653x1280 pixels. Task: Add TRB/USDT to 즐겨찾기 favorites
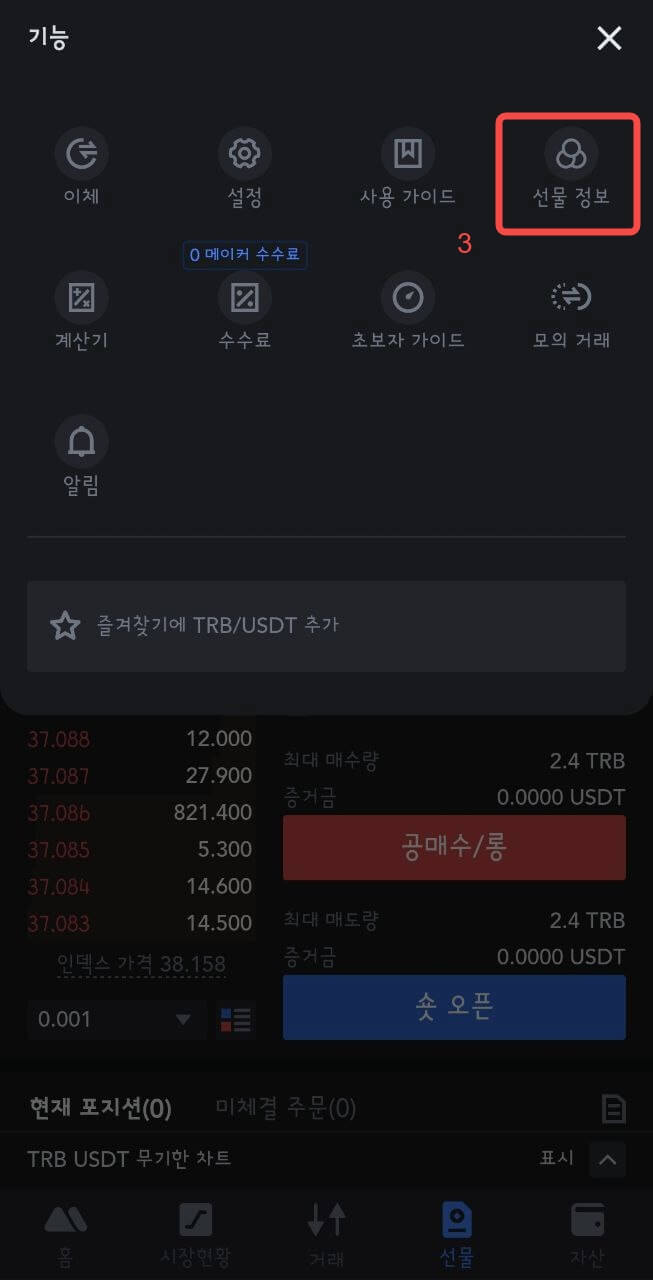tap(326, 626)
